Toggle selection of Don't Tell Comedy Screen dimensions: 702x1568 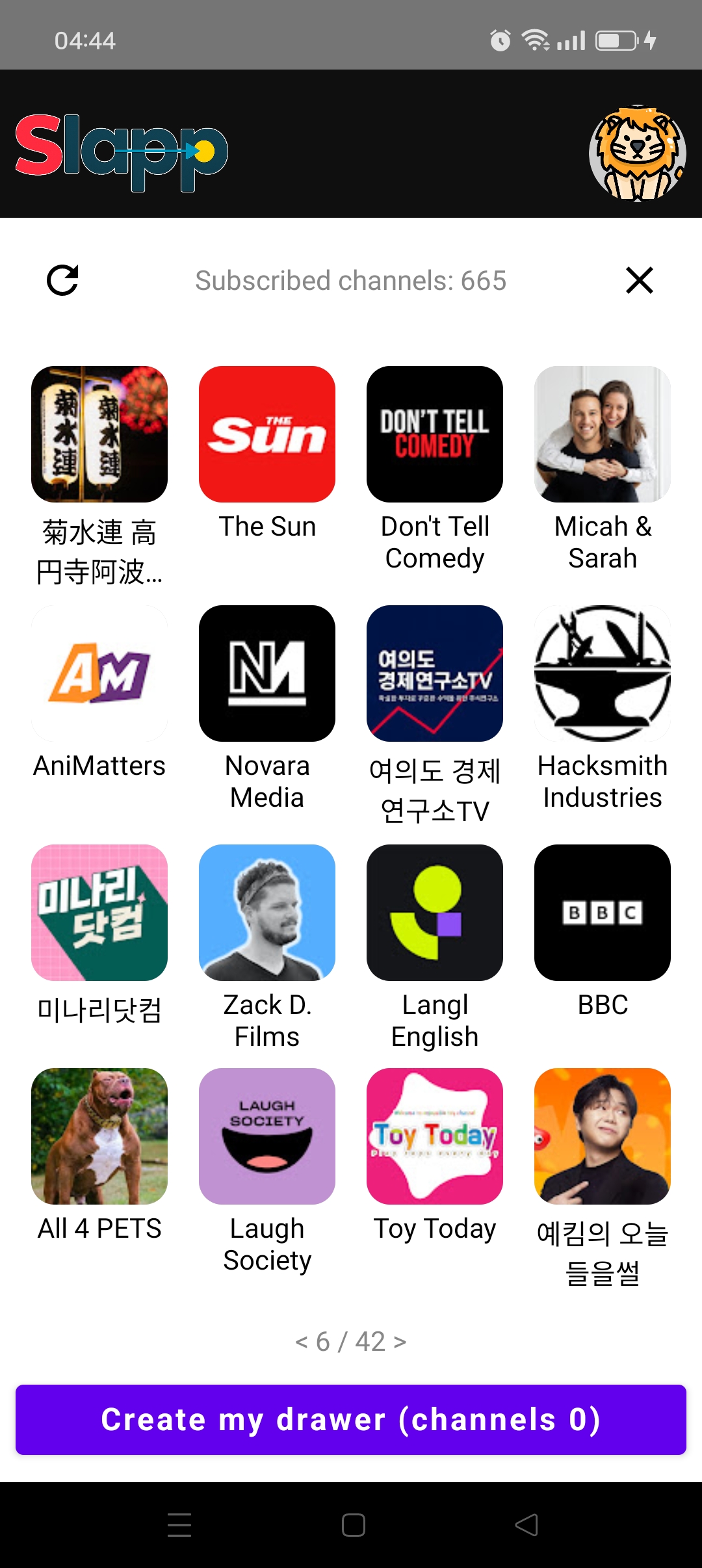434,434
